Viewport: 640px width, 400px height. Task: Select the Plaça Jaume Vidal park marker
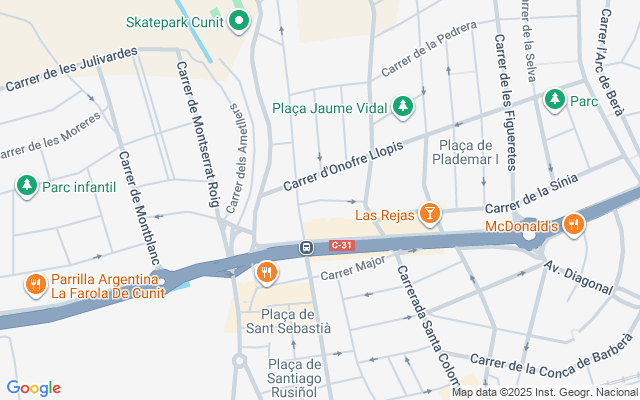pos(402,106)
